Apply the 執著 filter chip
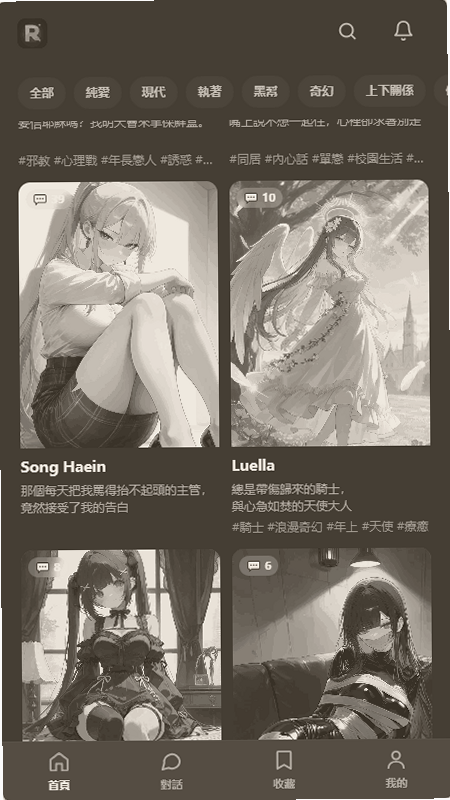The height and width of the screenshot is (800, 450). click(210, 91)
